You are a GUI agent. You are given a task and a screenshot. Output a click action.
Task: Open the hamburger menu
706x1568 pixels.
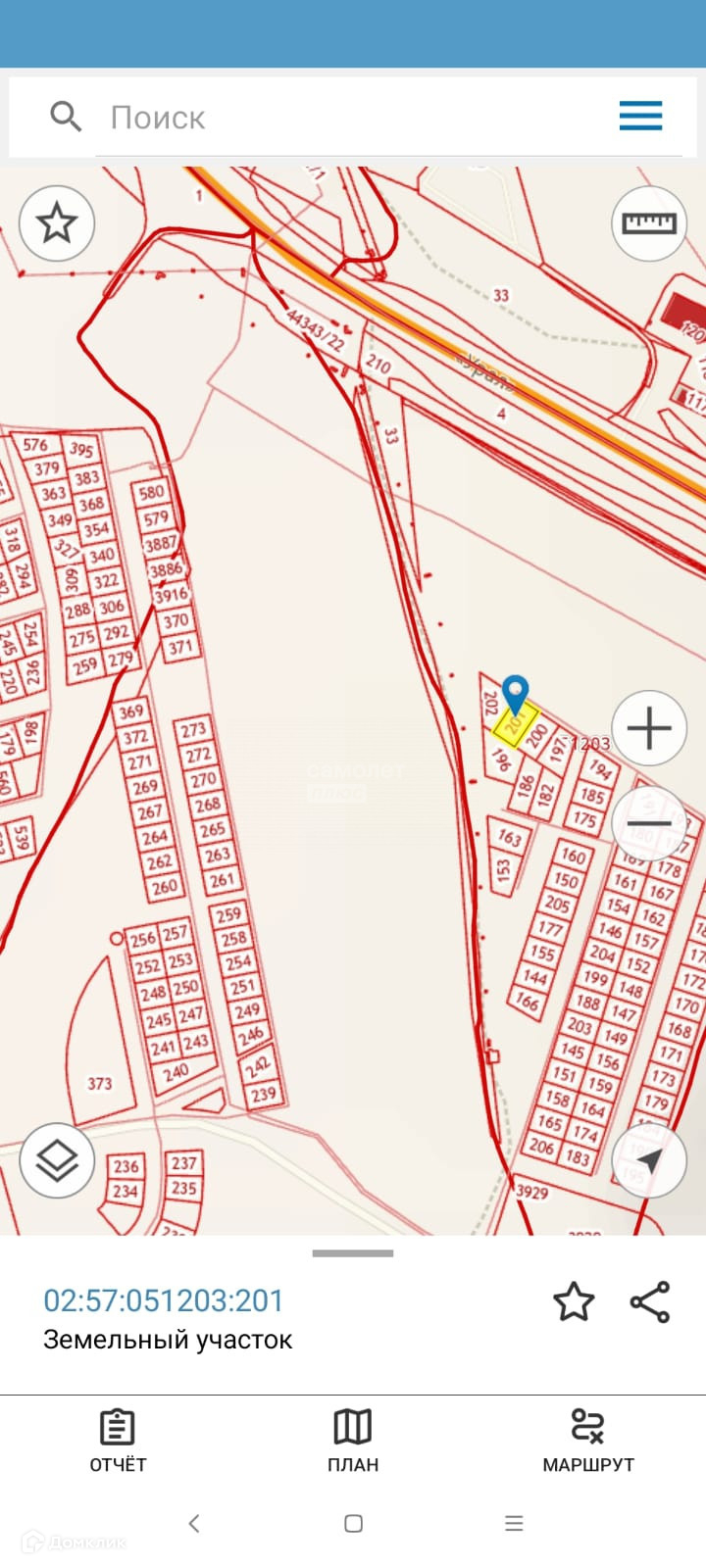(640, 117)
